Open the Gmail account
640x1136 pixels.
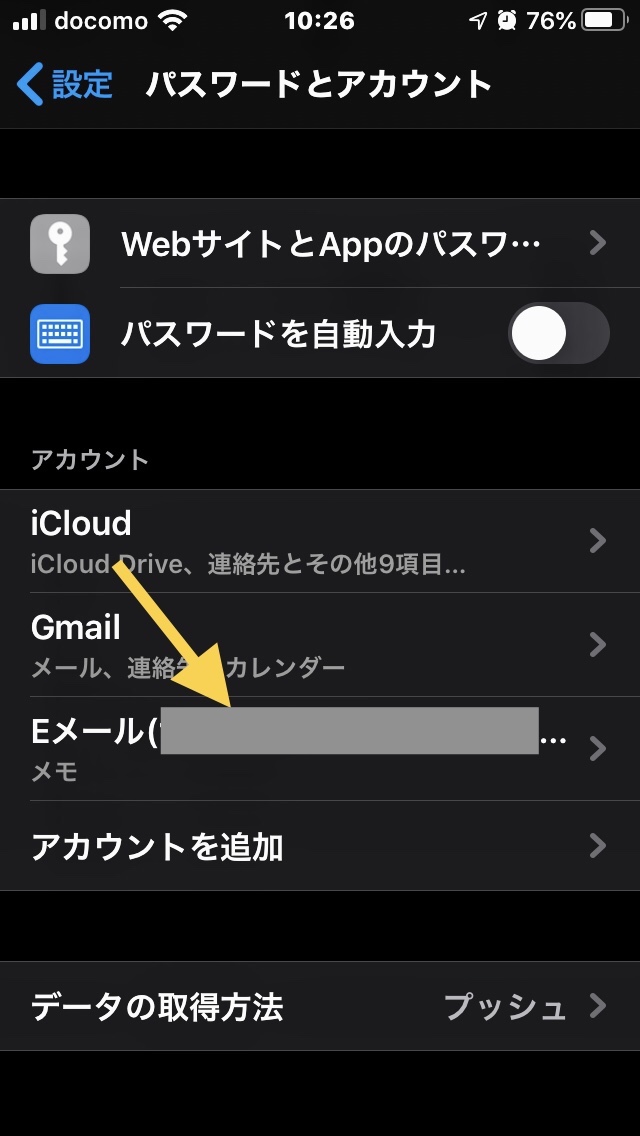pyautogui.click(x=320, y=645)
